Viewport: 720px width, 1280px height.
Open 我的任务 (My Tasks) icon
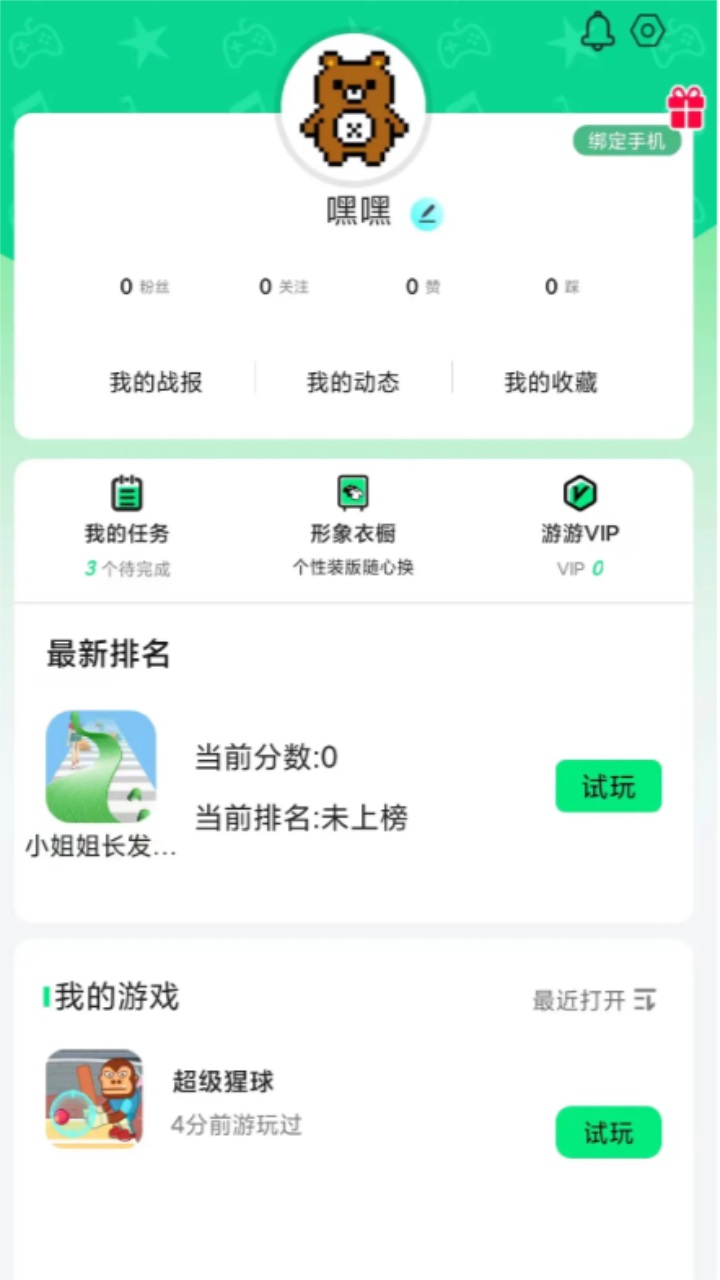tap(126, 492)
